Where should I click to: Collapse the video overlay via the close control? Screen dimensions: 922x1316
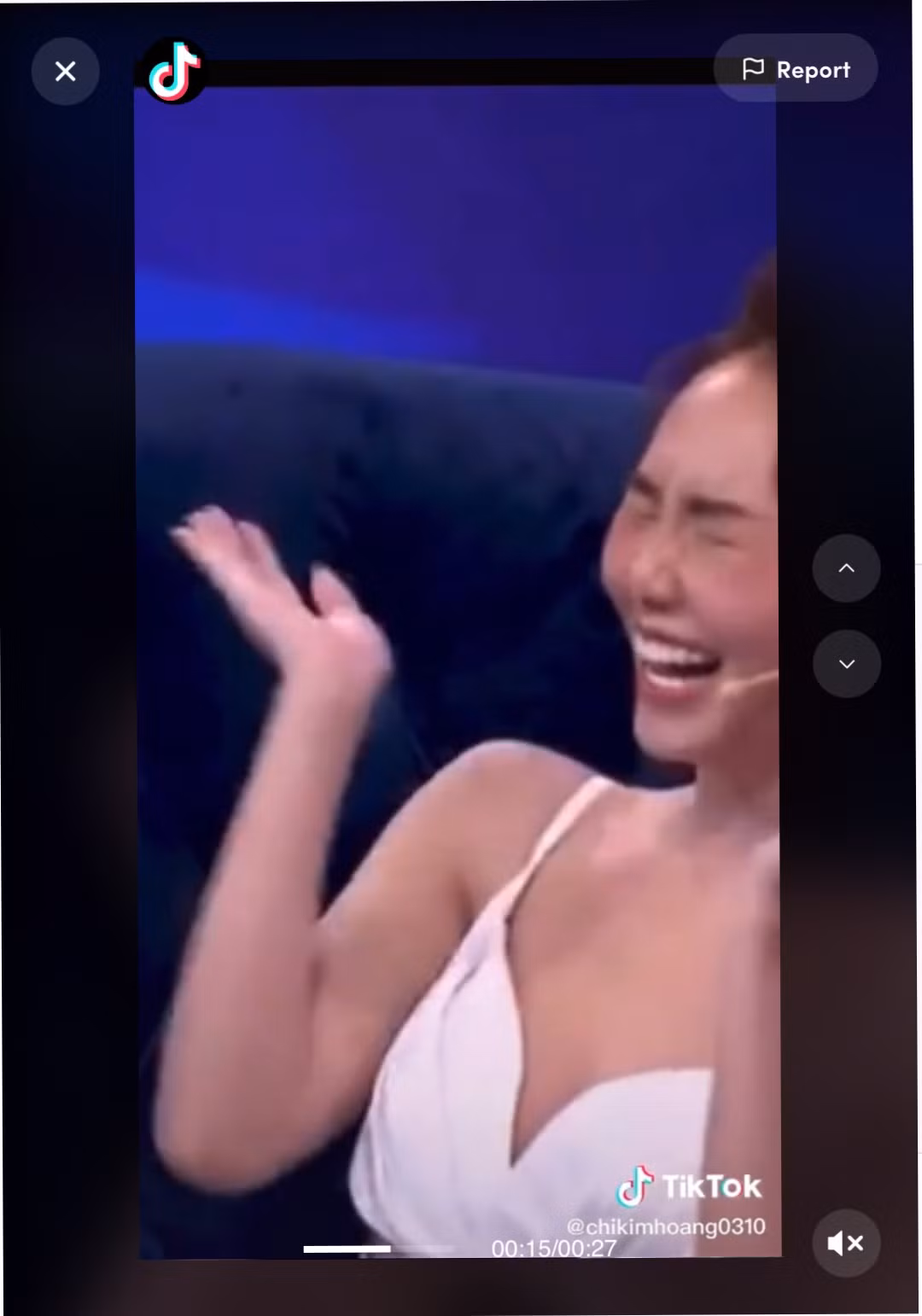(x=65, y=71)
